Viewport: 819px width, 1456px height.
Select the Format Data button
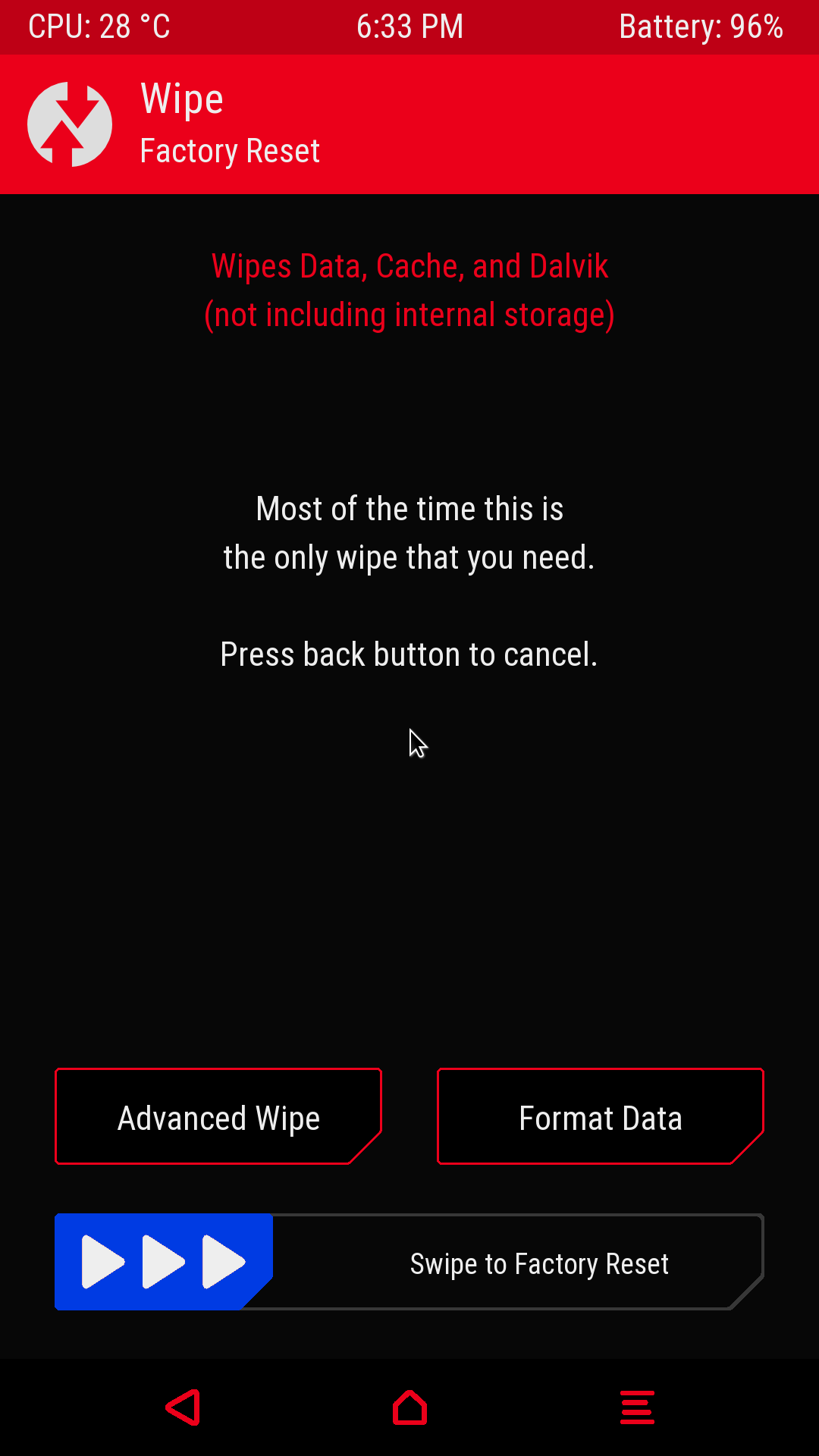click(x=601, y=1116)
